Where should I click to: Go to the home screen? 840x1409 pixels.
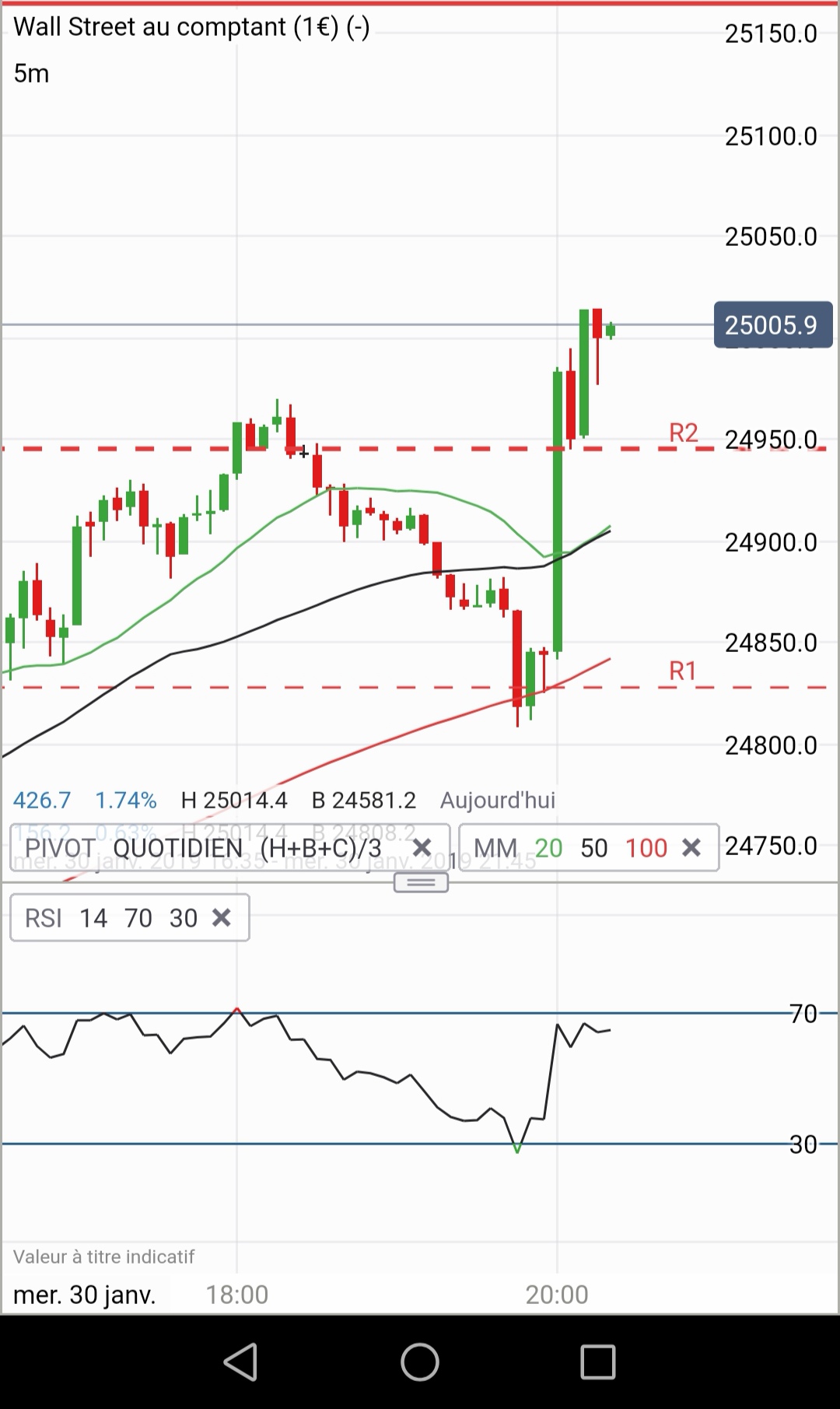coord(420,1362)
